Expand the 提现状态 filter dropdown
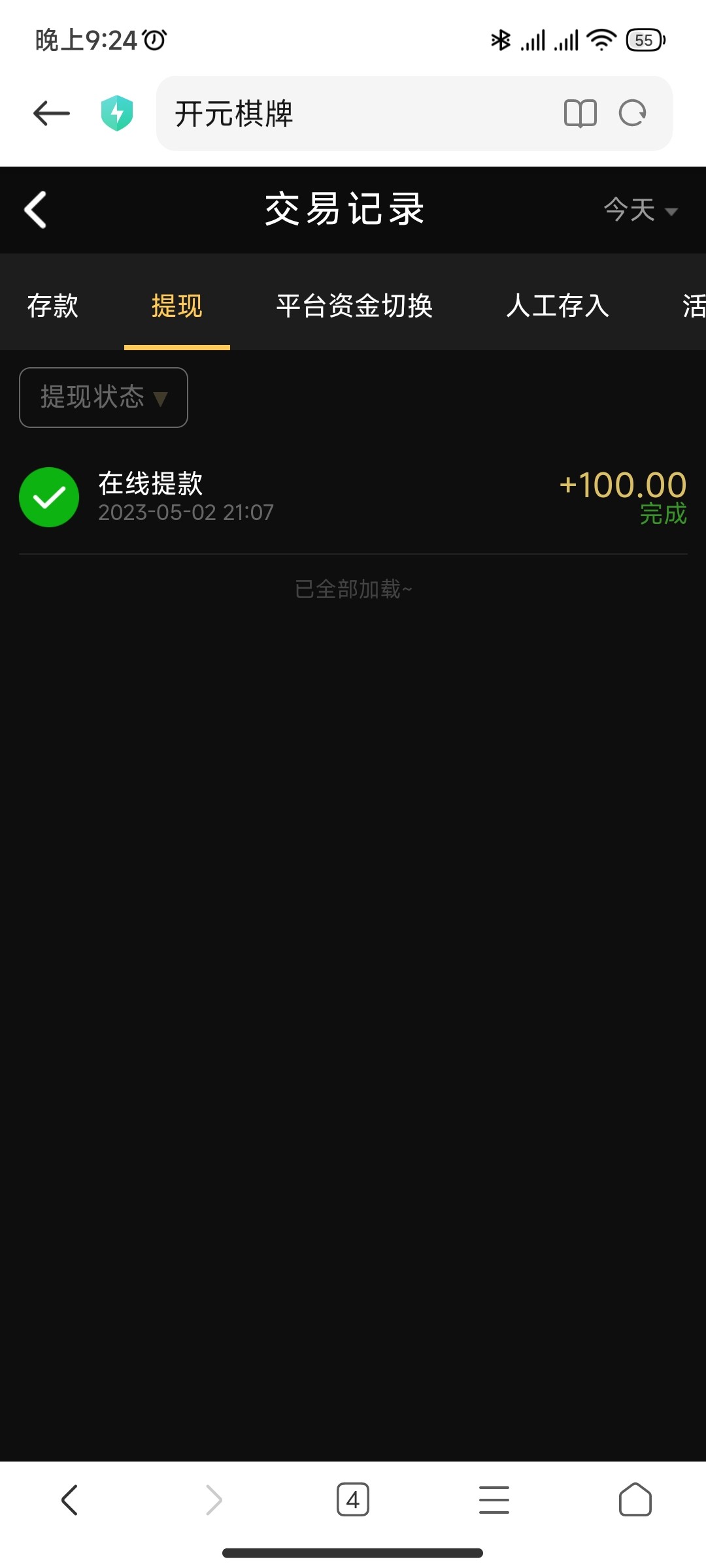This screenshot has width=706, height=1568. coord(104,397)
